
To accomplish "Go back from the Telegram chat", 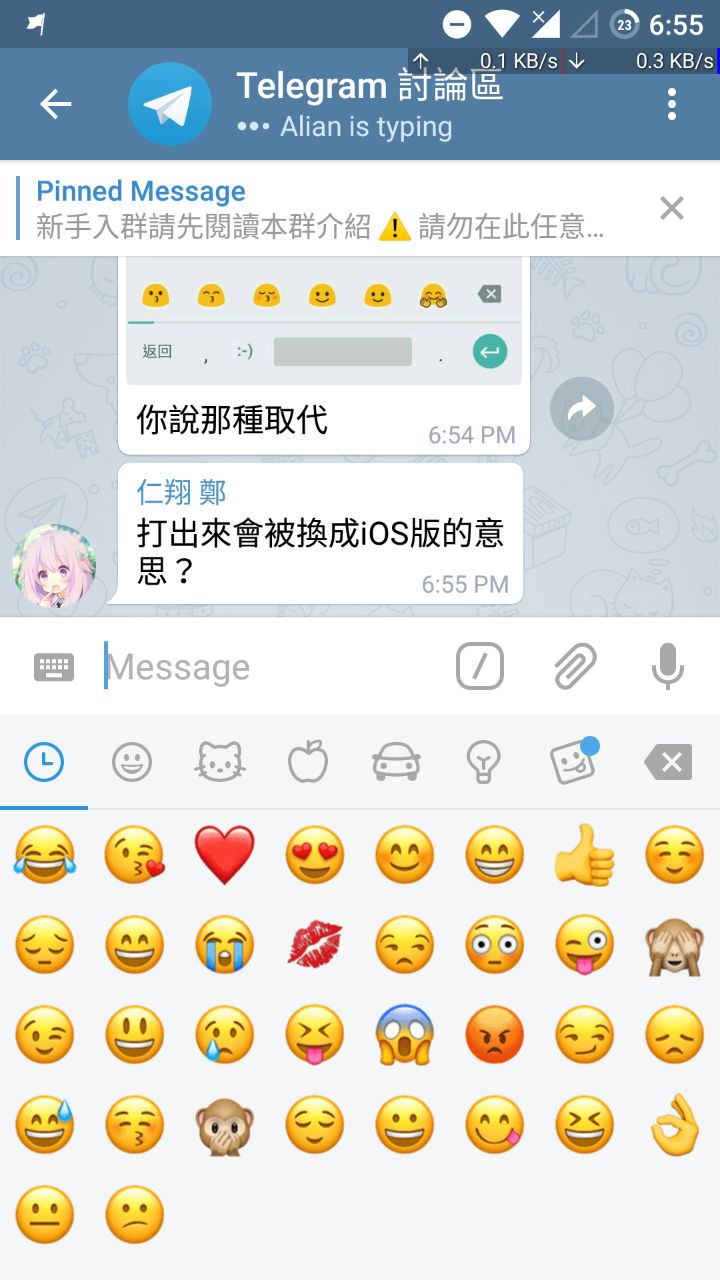I will pyautogui.click(x=55, y=104).
